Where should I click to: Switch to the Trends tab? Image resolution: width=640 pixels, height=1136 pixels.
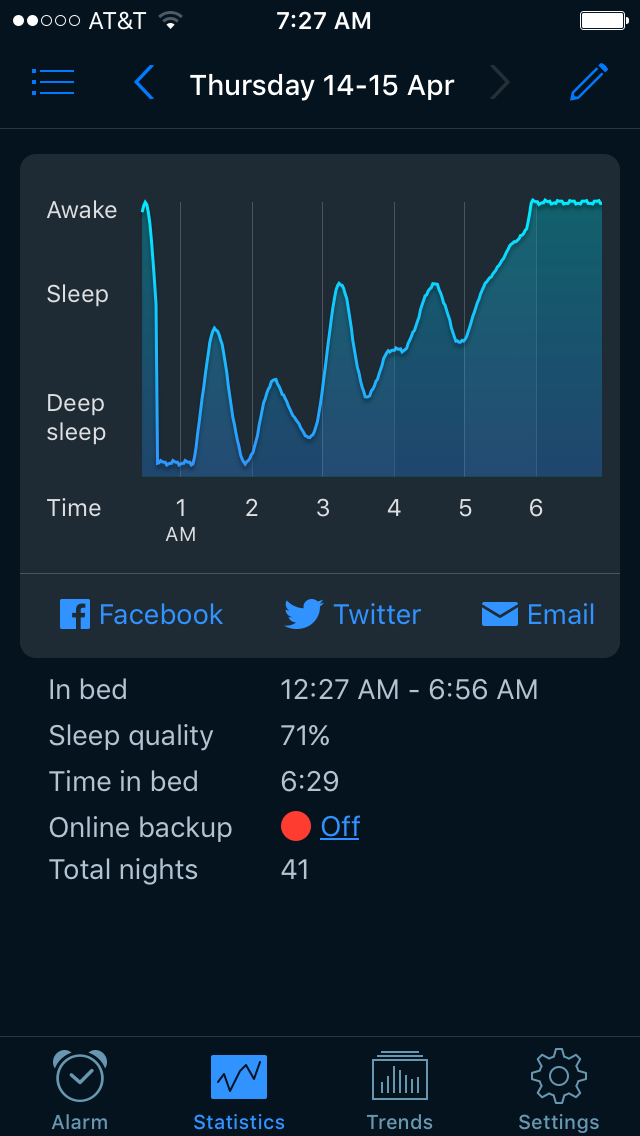pyautogui.click(x=399, y=1090)
